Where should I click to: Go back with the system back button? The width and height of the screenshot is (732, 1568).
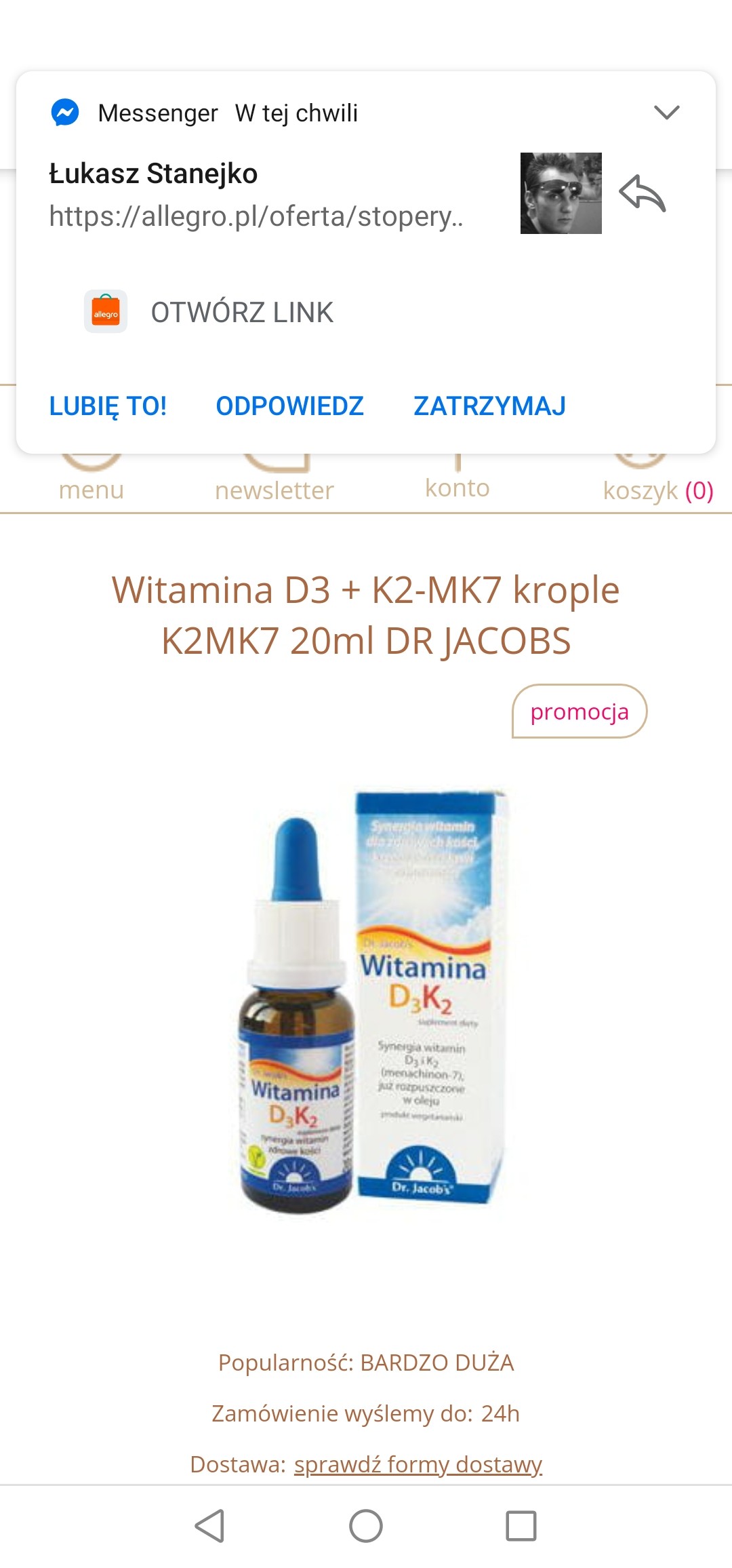209,1527
